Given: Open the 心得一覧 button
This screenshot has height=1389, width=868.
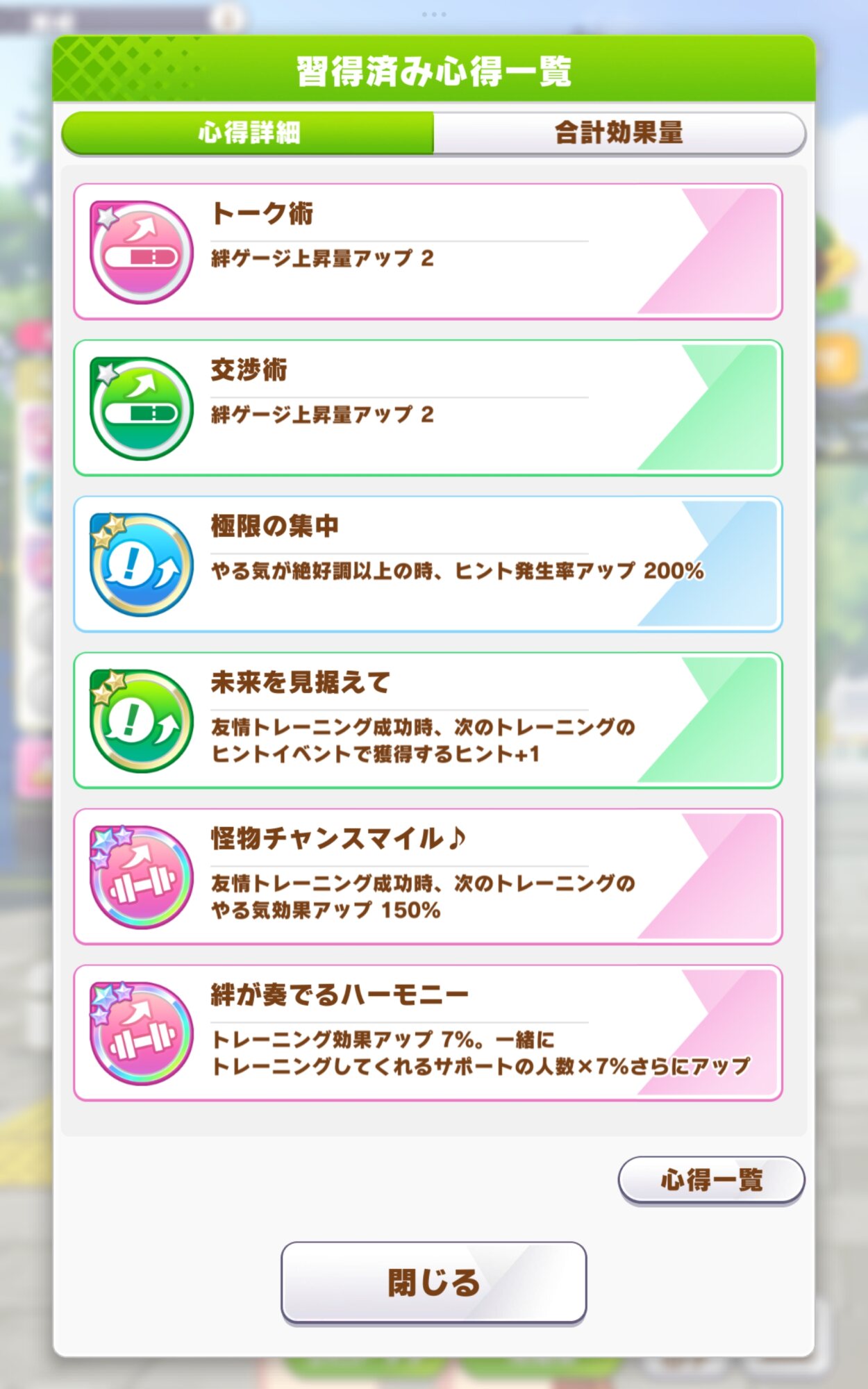Looking at the screenshot, I should click(x=711, y=1180).
